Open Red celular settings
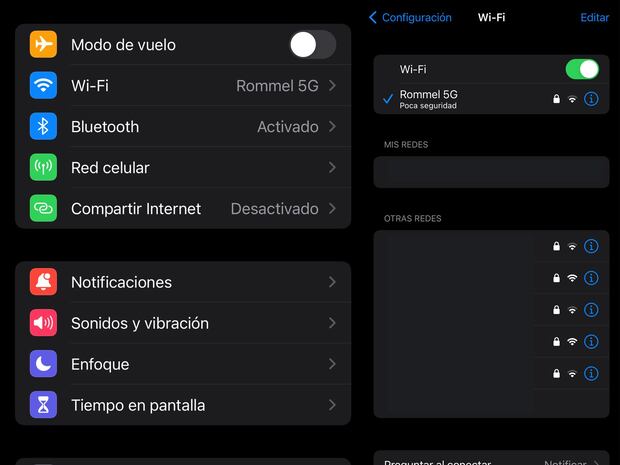The image size is (620, 465). [184, 168]
